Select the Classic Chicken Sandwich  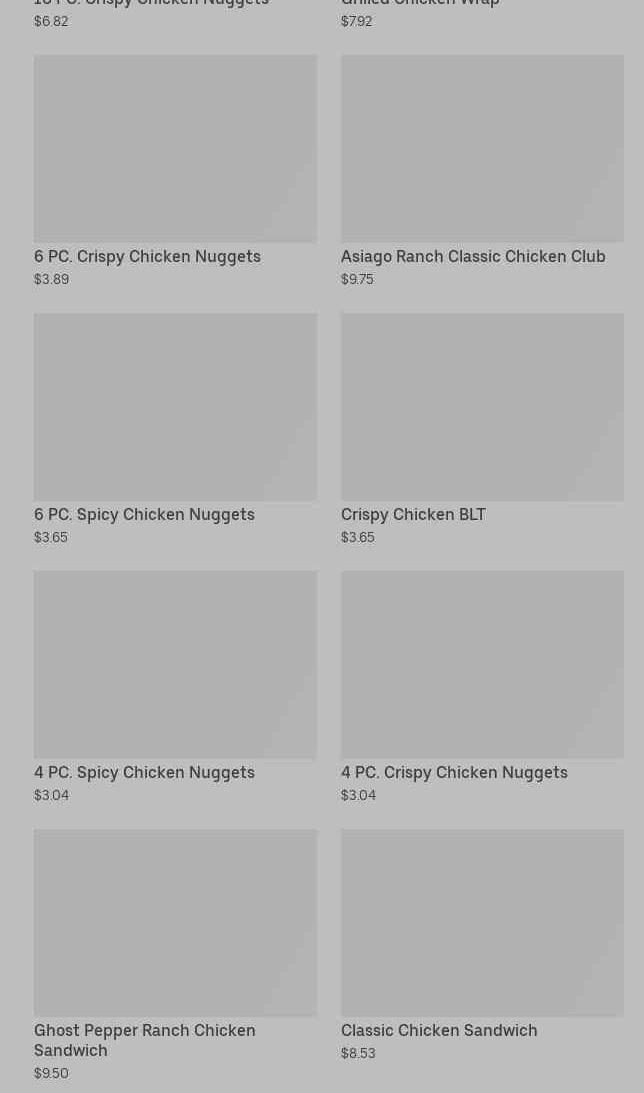point(482,945)
